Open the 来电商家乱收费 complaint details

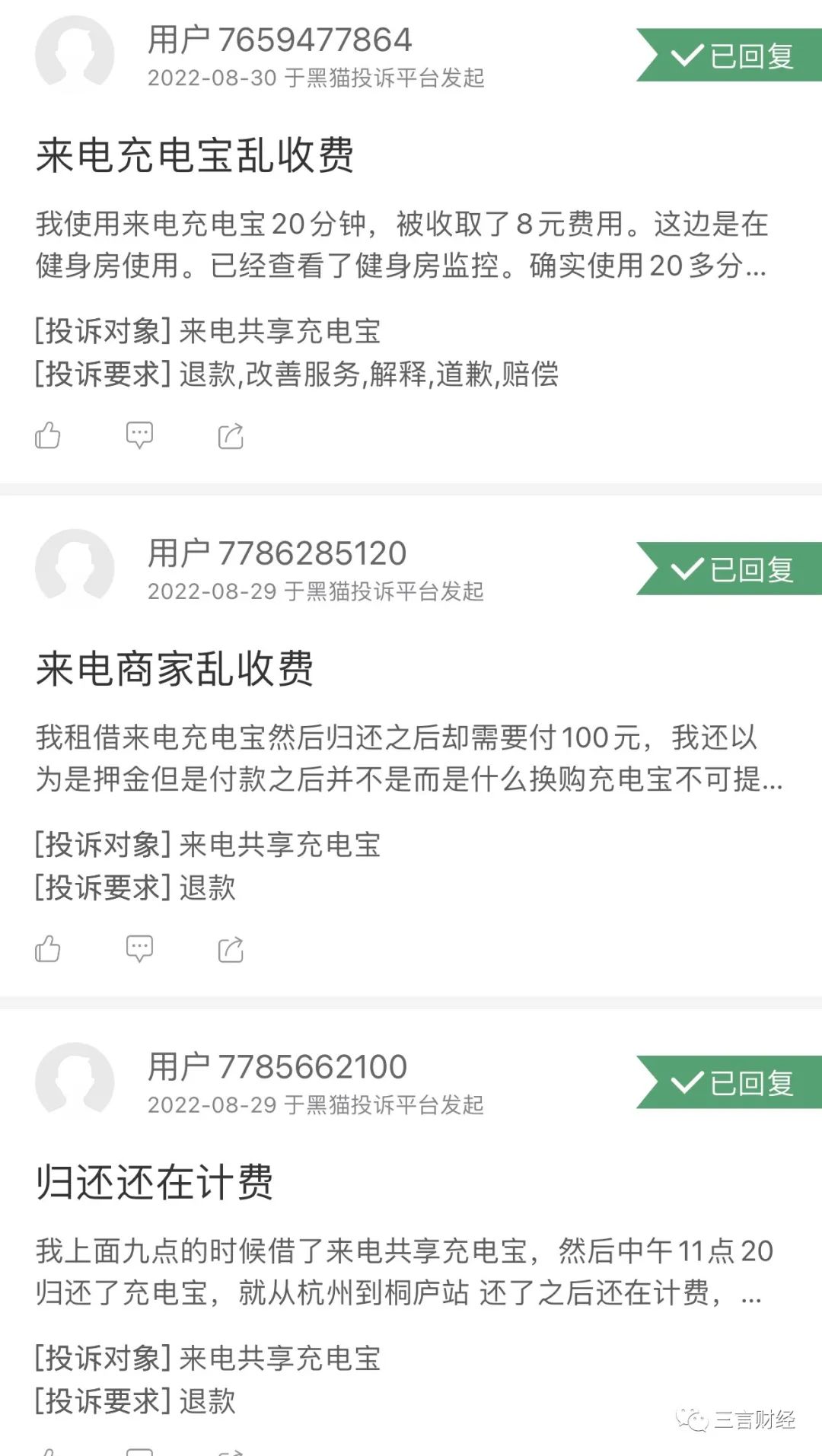click(x=175, y=669)
